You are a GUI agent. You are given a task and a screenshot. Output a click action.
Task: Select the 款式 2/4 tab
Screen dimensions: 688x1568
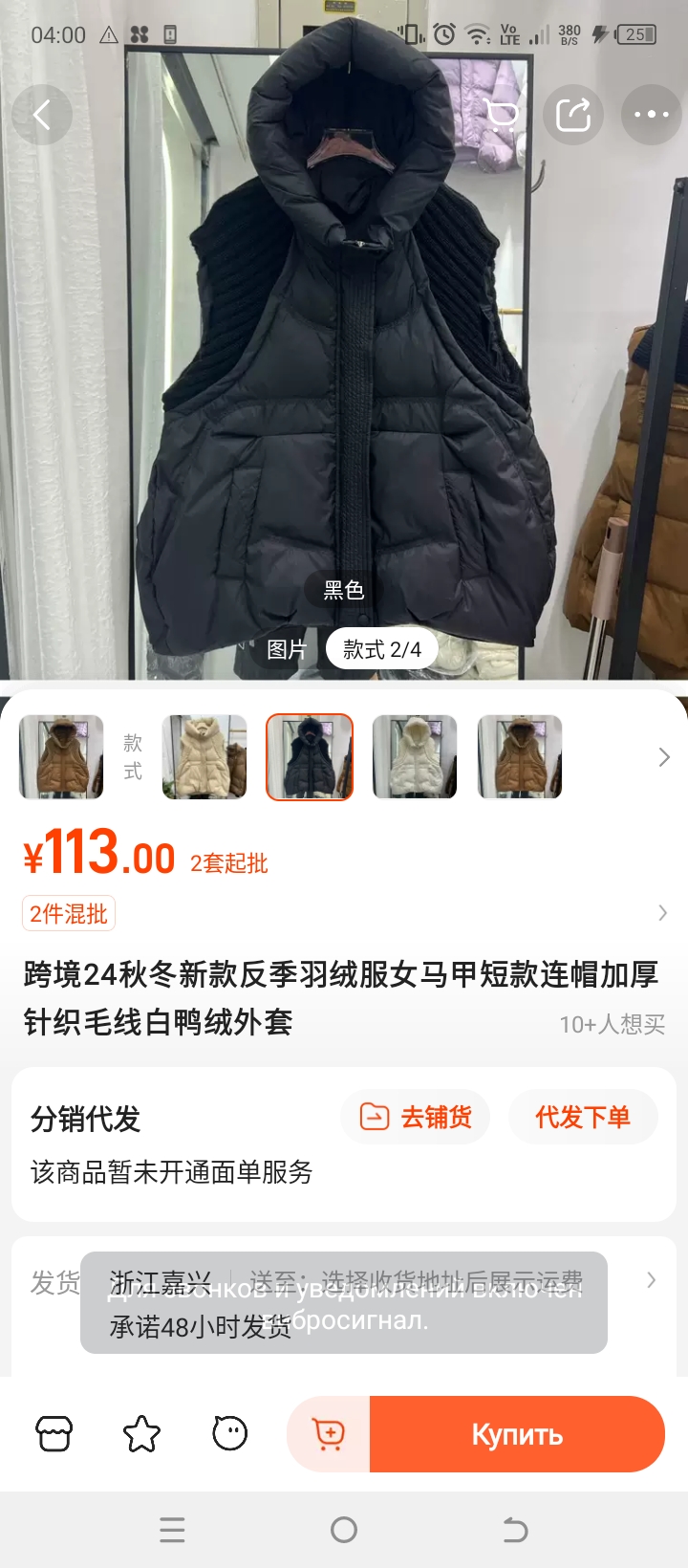[x=381, y=650]
